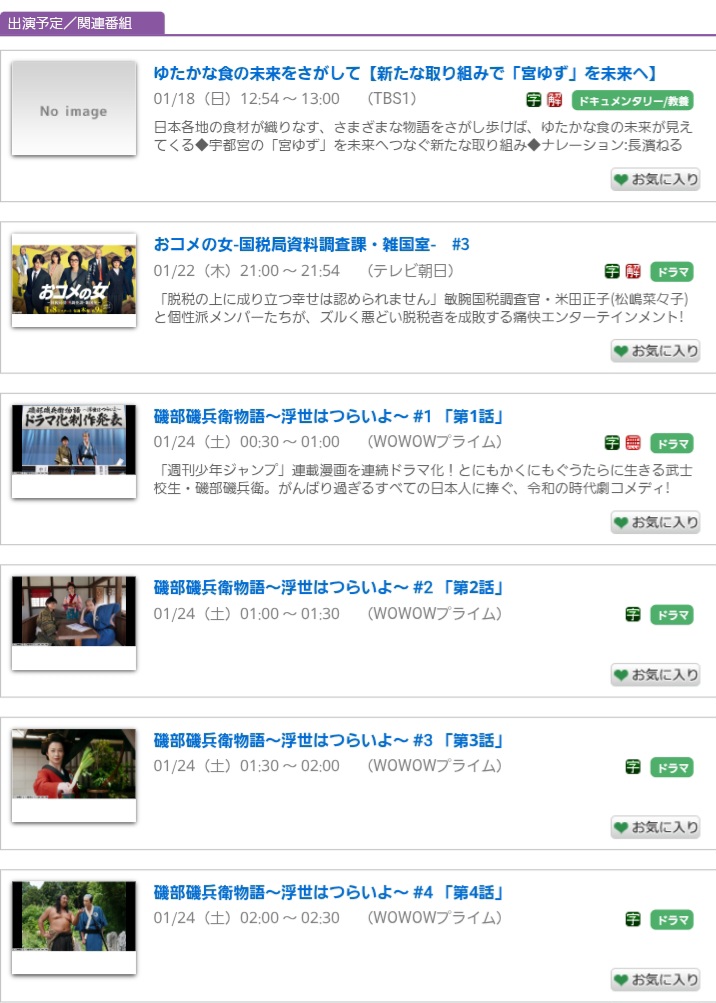The height and width of the screenshot is (1003, 716).
Task: Favorite 磯部磯兵衛物語 #4 第4話 episode
Action: point(655,980)
